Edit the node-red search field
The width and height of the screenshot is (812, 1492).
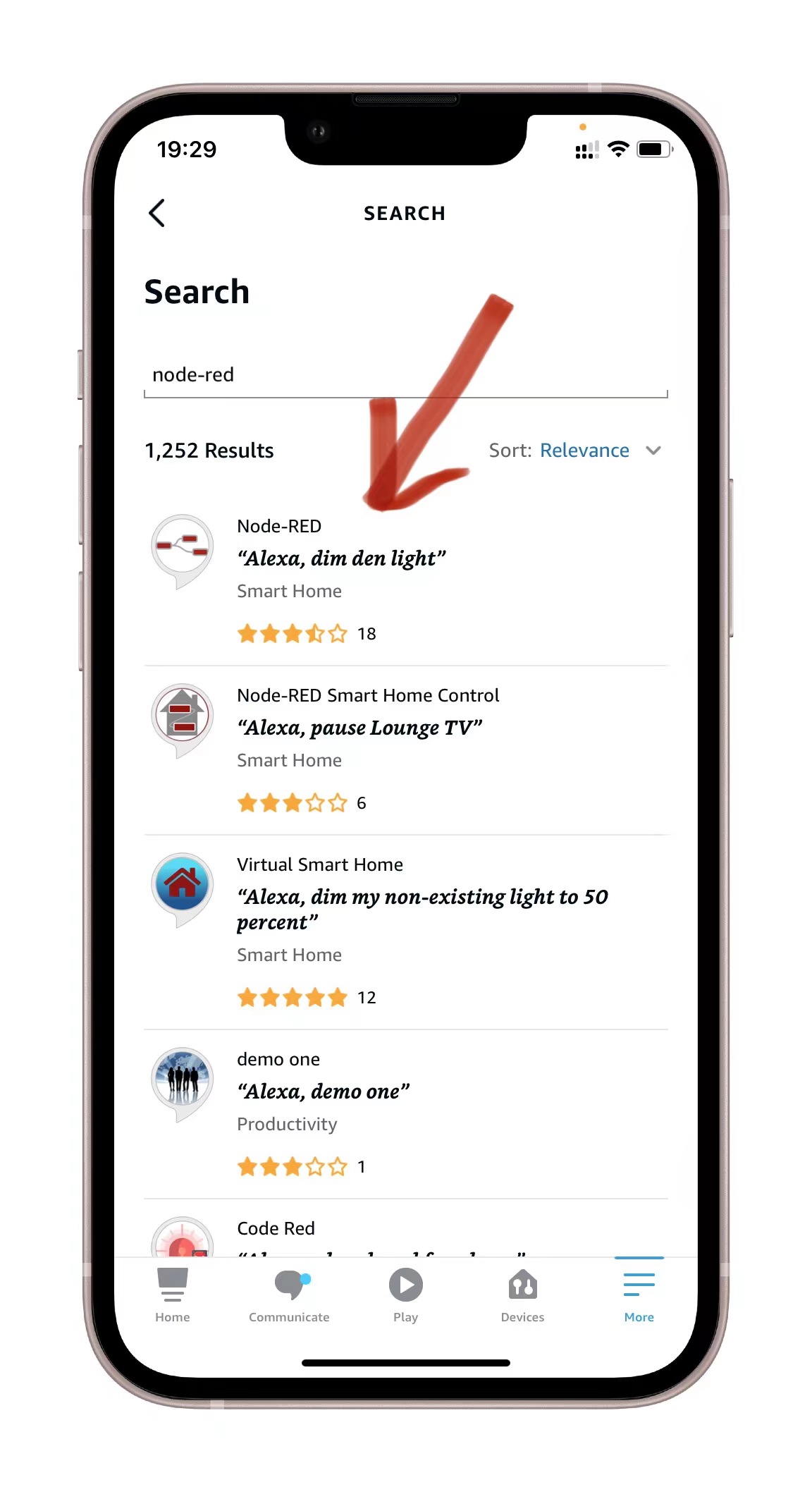pyautogui.click(x=405, y=375)
